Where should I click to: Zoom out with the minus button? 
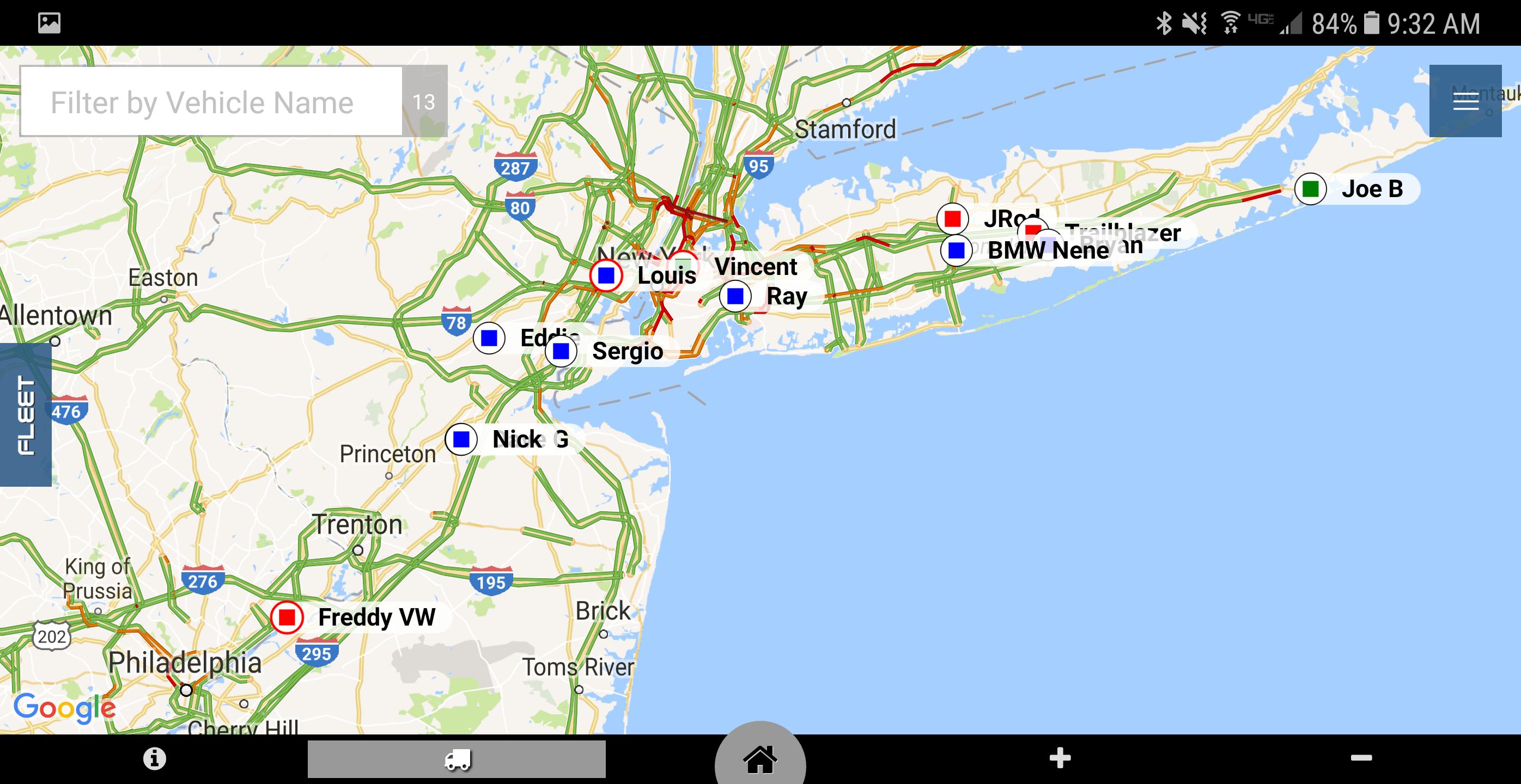[1361, 758]
